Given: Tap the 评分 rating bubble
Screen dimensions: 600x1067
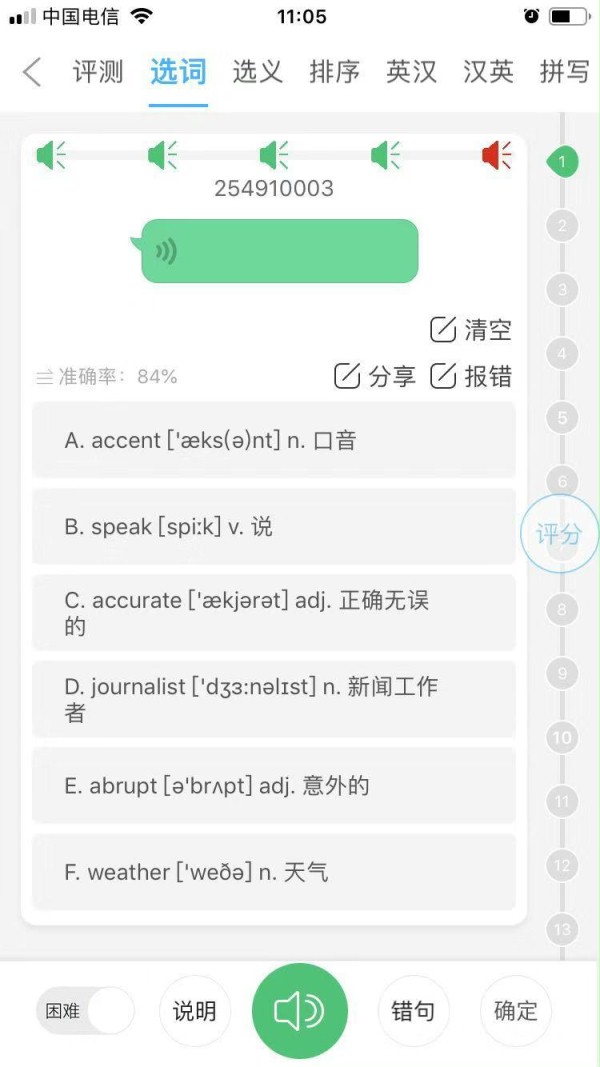Looking at the screenshot, I should [x=558, y=534].
